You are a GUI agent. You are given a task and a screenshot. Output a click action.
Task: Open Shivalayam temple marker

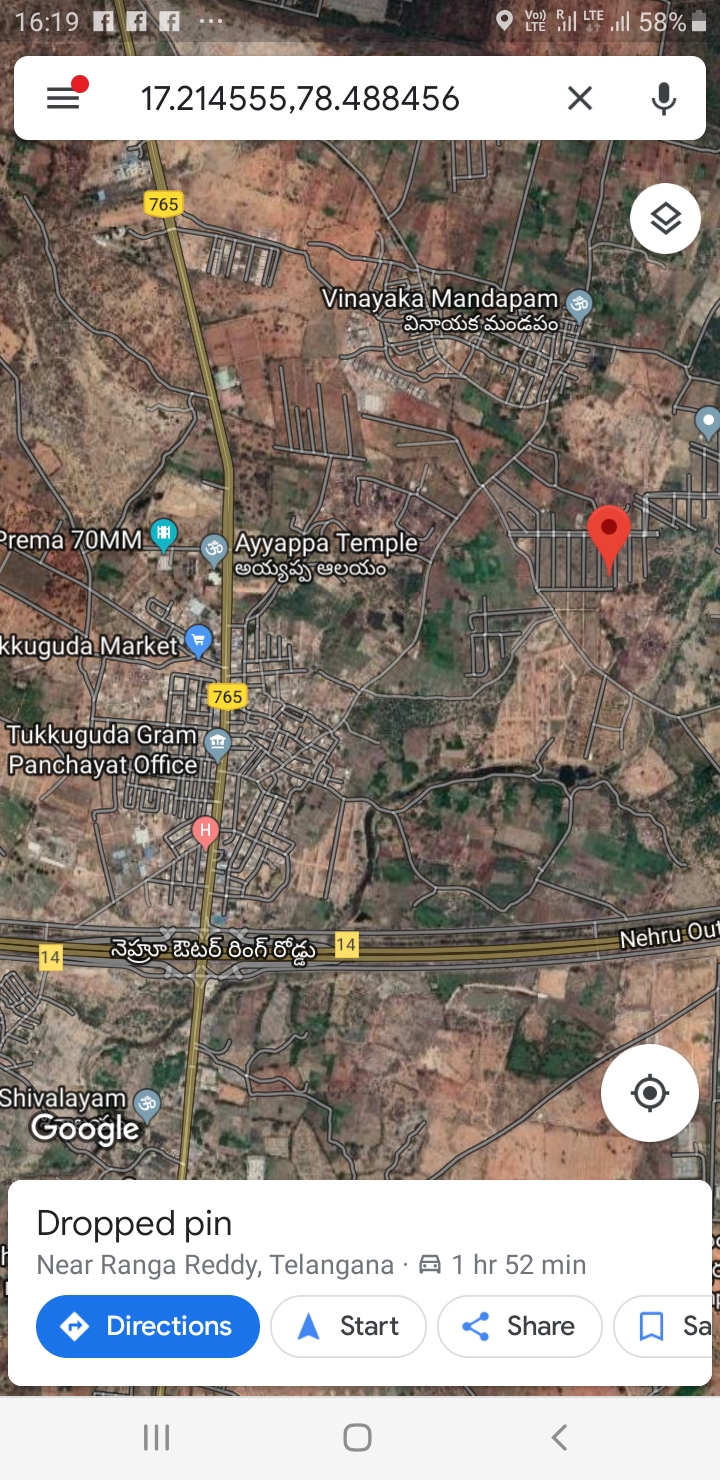pyautogui.click(x=147, y=1104)
